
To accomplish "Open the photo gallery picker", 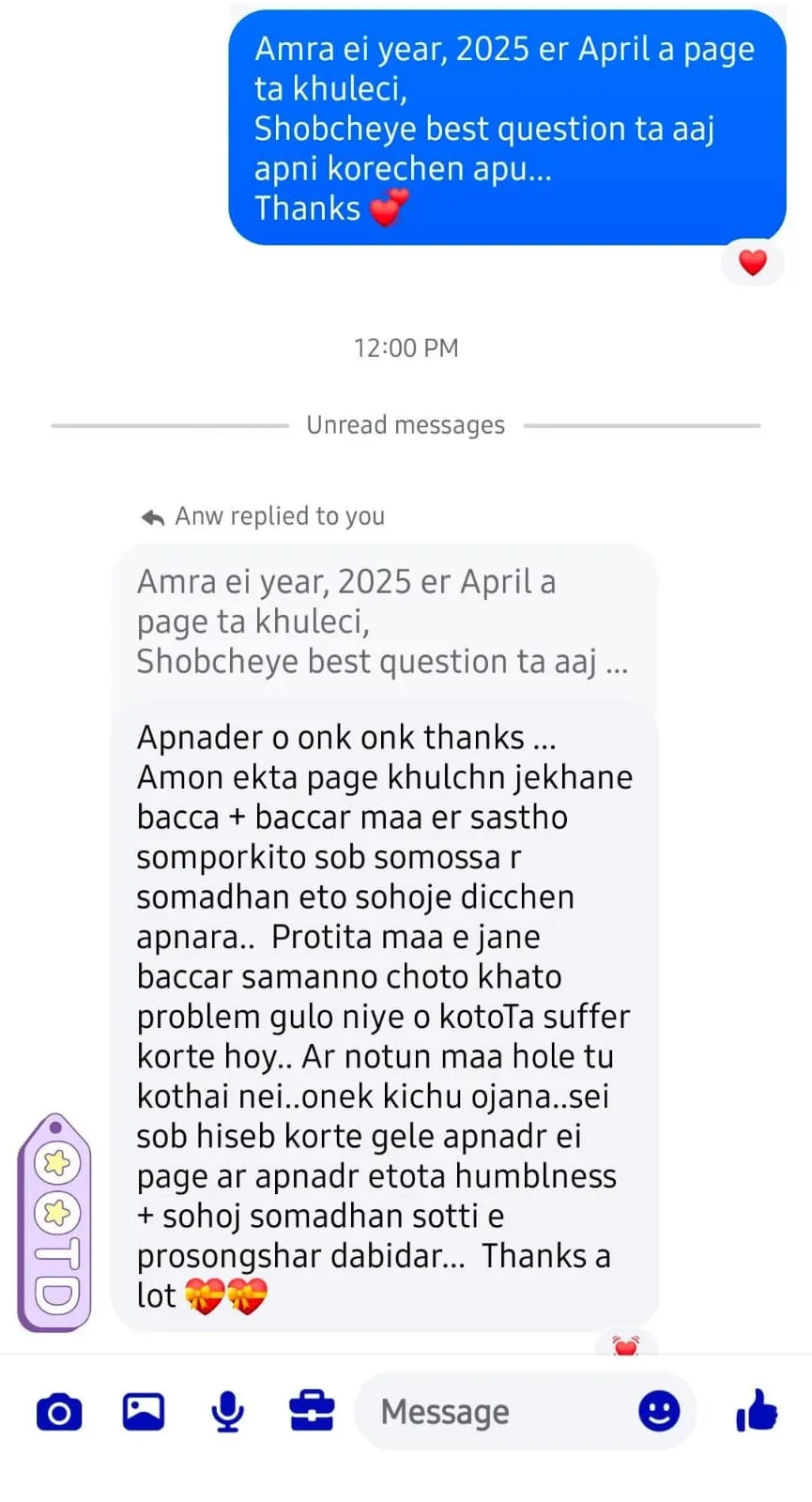I will pos(143,1411).
